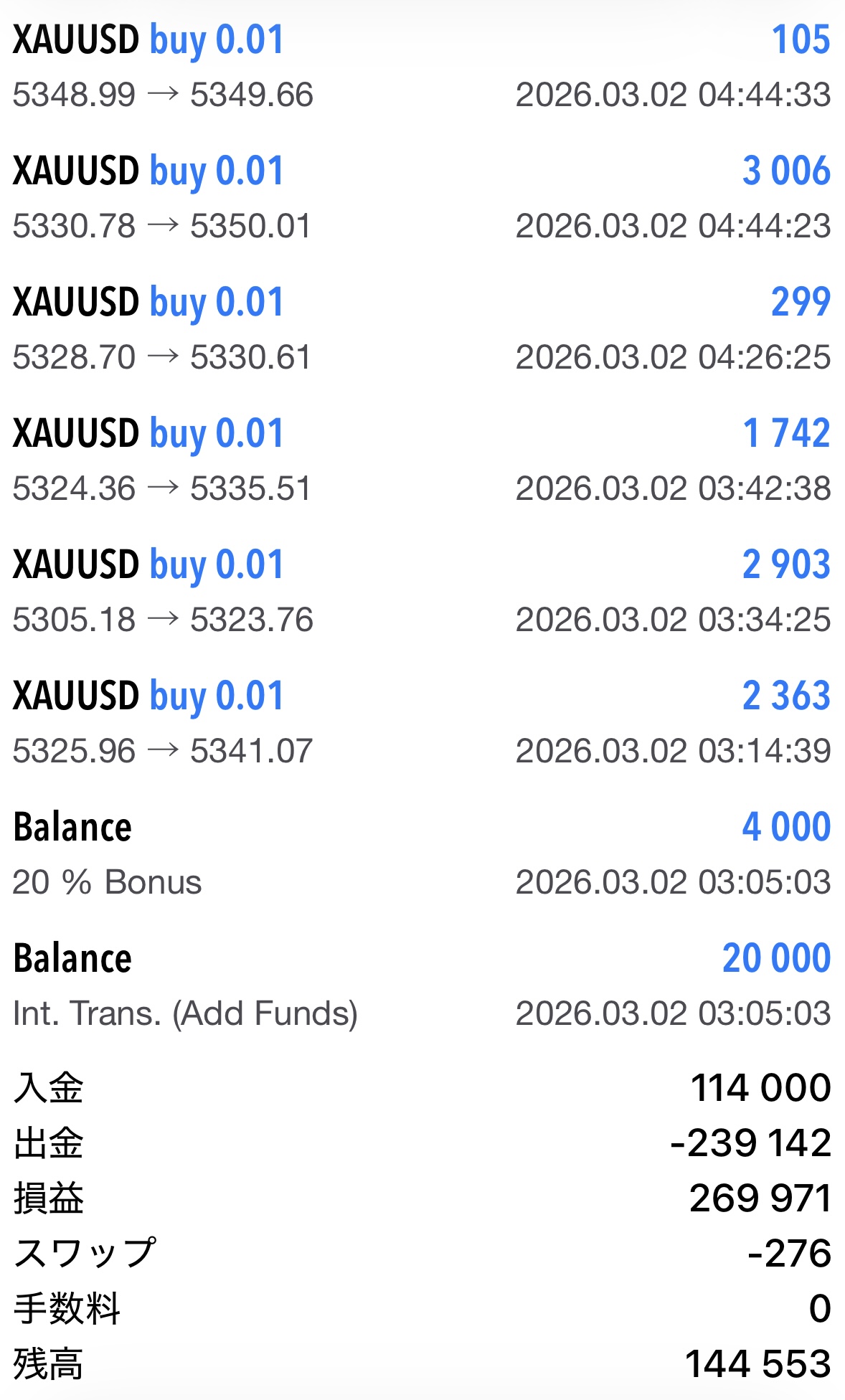This screenshot has height=1400, width=845.
Task: Show details of the 2 363 profit trade
Action: pyautogui.click(x=422, y=723)
